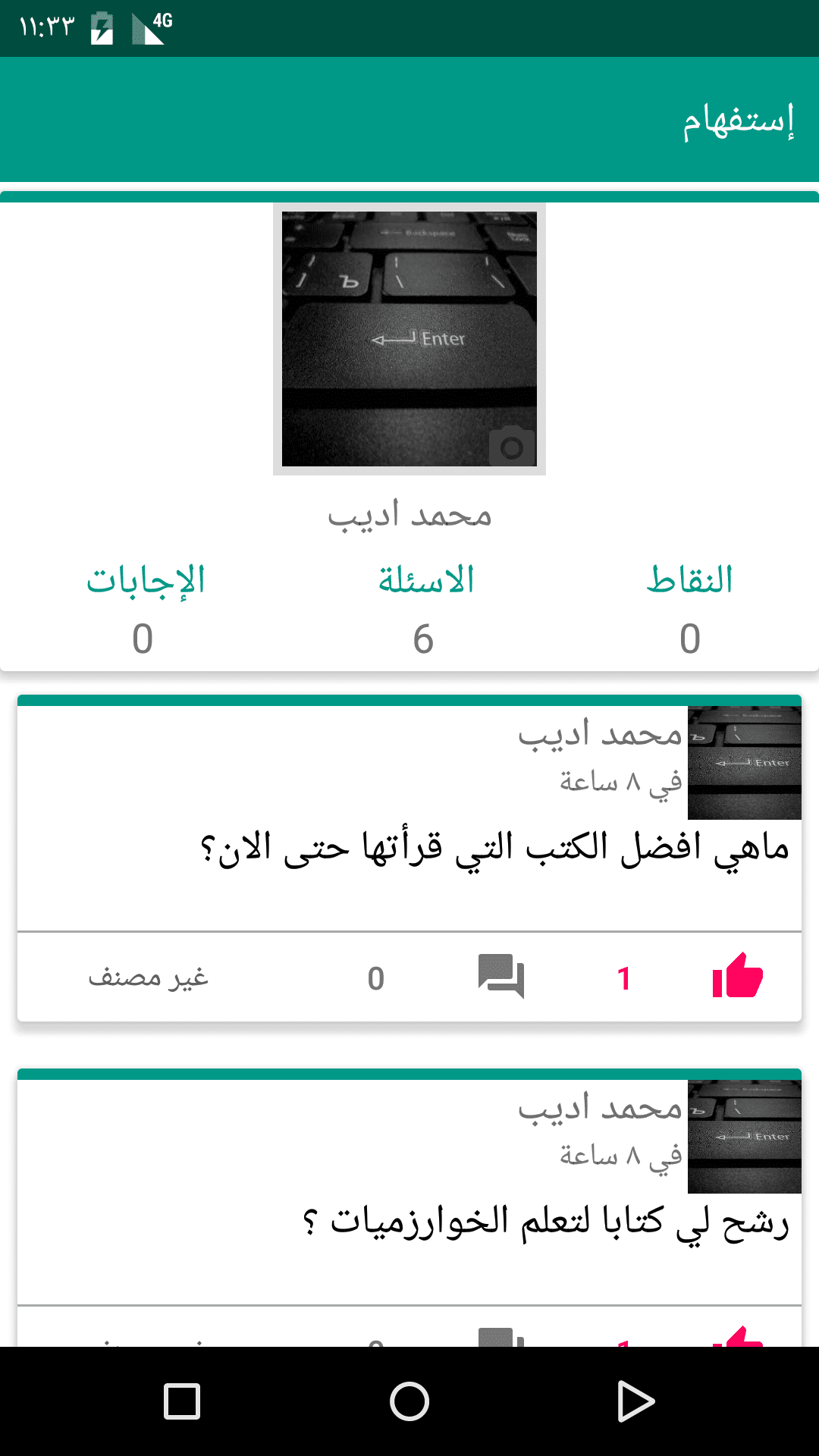Tap the إستفهام app title in header
This screenshot has height=1456, width=819.
(739, 120)
